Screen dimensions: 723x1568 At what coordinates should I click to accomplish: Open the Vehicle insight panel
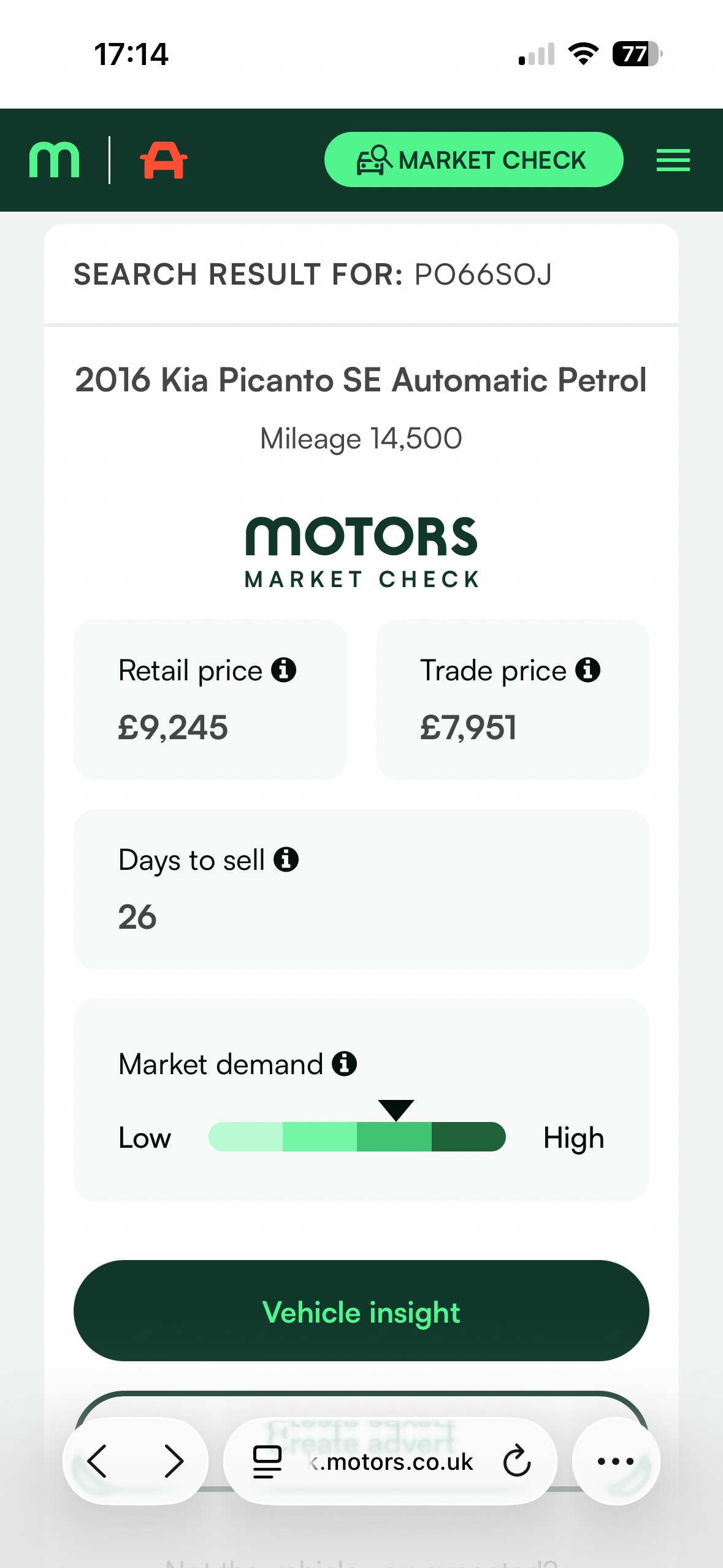click(361, 1311)
